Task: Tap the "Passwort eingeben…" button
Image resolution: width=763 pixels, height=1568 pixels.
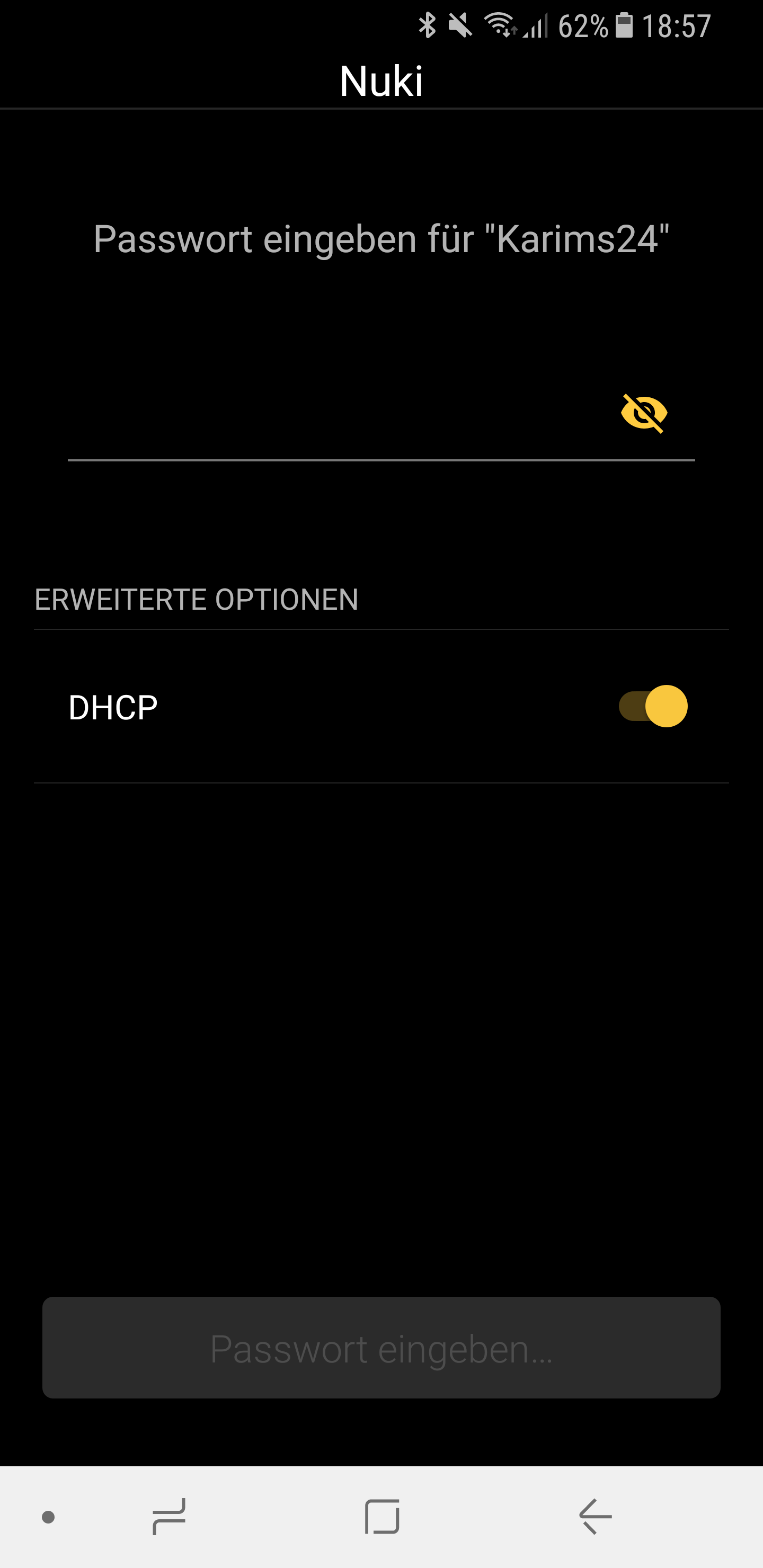Action: point(381,1348)
